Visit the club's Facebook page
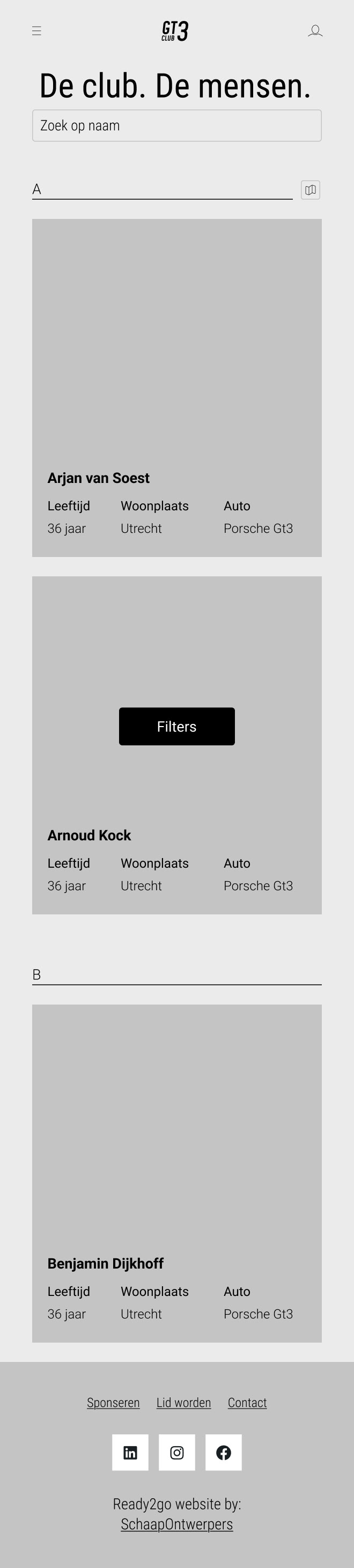Image resolution: width=354 pixels, height=1568 pixels. pos(223,1452)
